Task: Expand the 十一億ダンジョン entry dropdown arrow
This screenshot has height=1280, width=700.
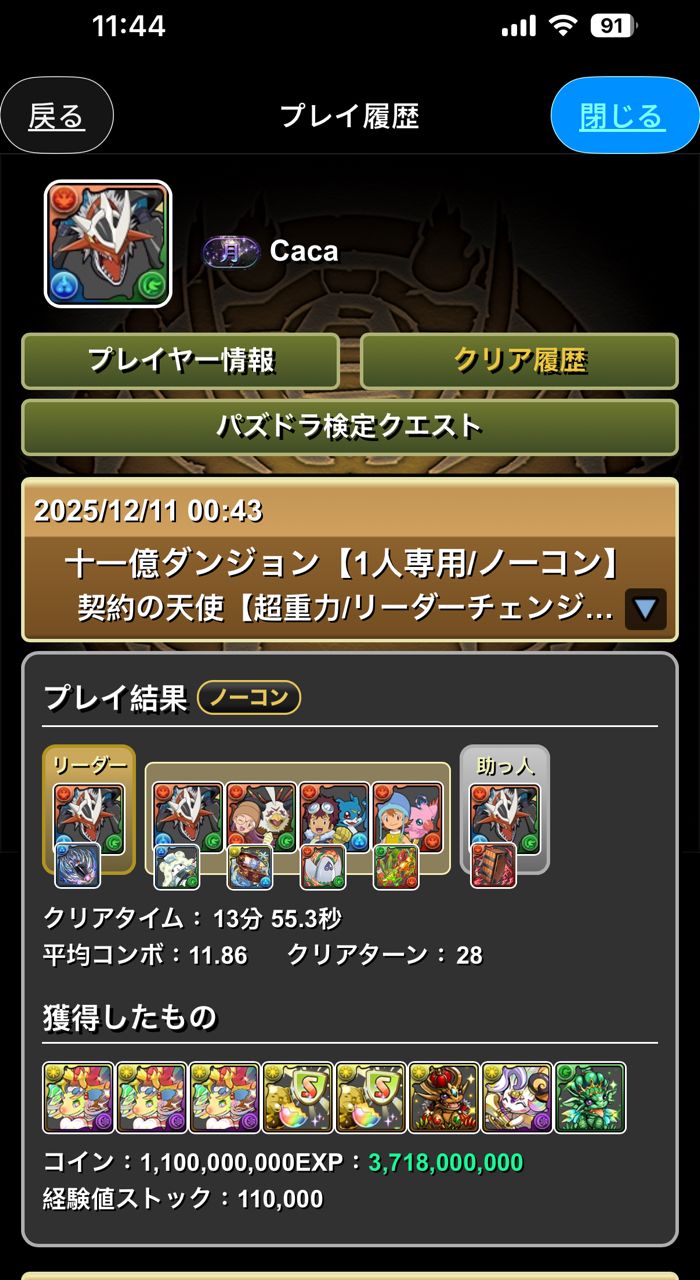Action: 645,609
